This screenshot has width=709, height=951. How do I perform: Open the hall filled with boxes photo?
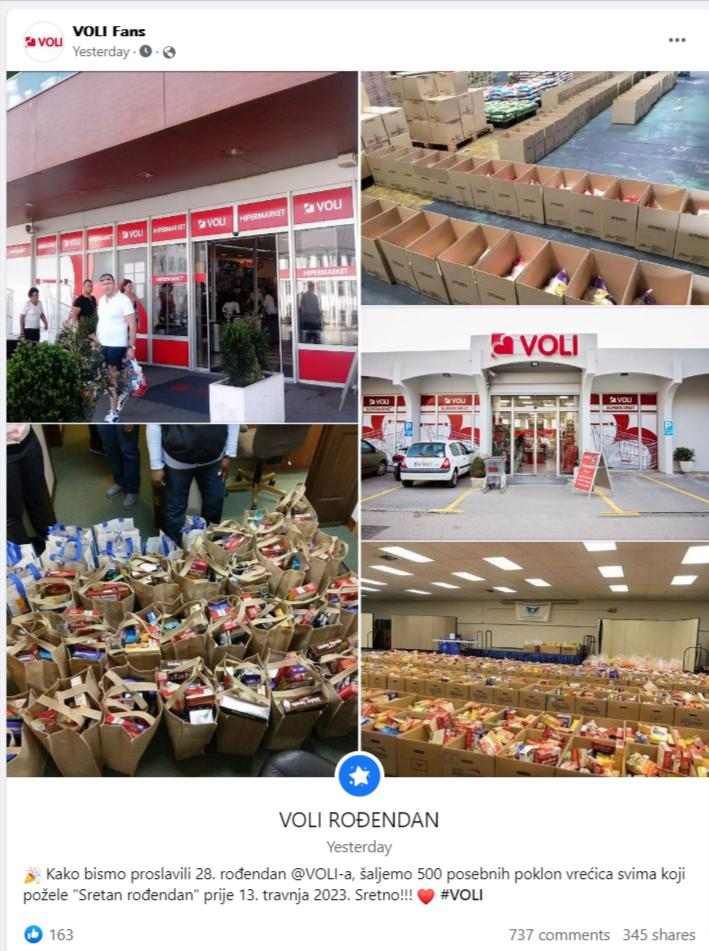534,659
